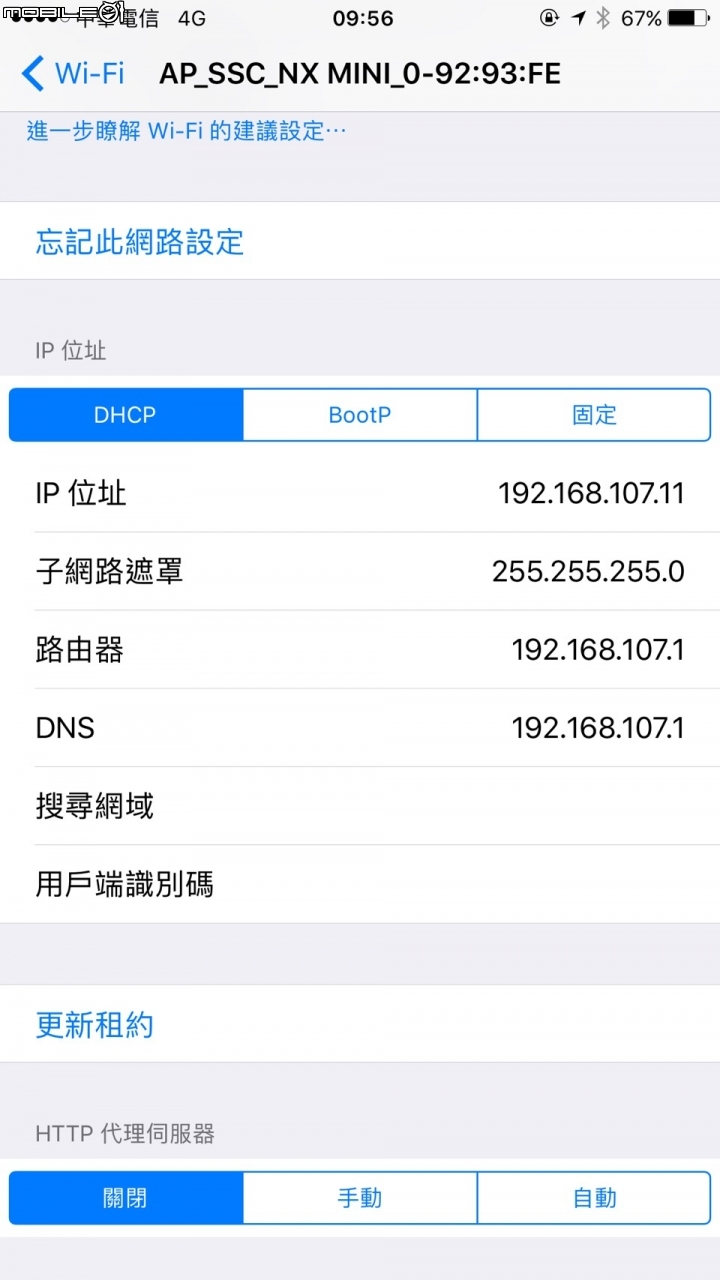Tap 忘記此網路設定 to forget network
Screen dimensions: 720x1280
(x=140, y=242)
